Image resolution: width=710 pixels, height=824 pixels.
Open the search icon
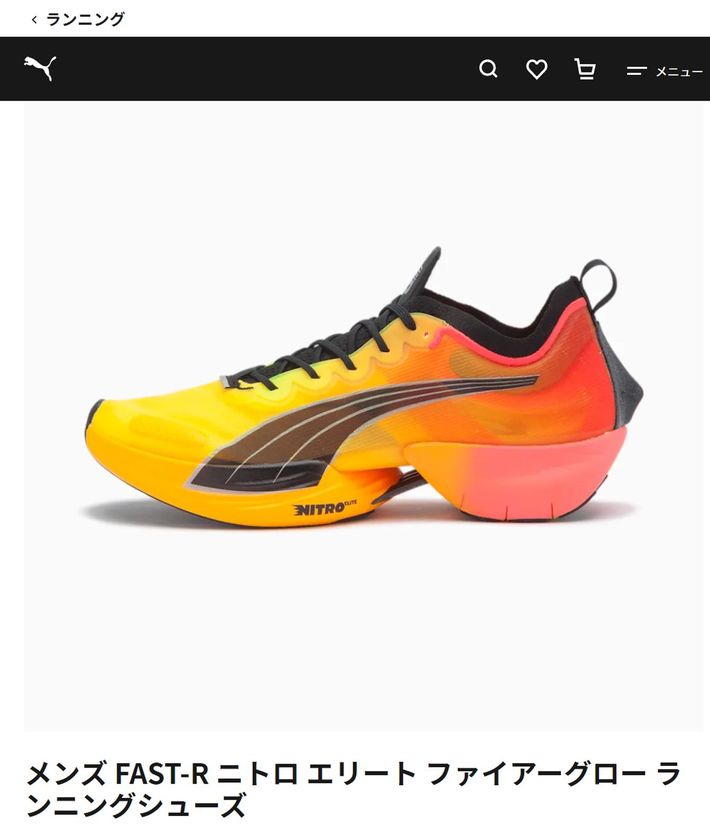[x=488, y=69]
